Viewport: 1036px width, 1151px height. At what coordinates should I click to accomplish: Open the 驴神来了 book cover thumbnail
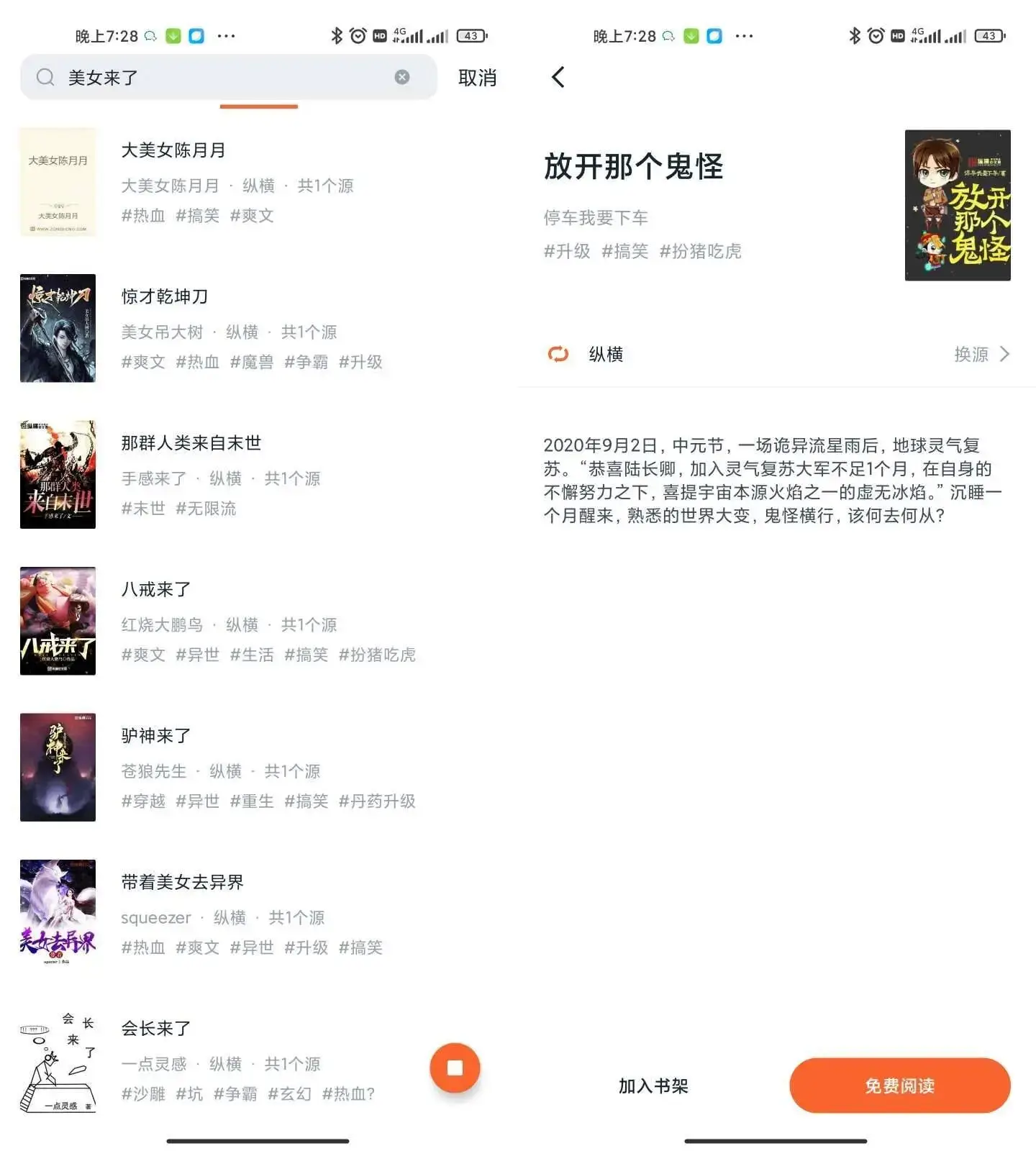click(58, 767)
